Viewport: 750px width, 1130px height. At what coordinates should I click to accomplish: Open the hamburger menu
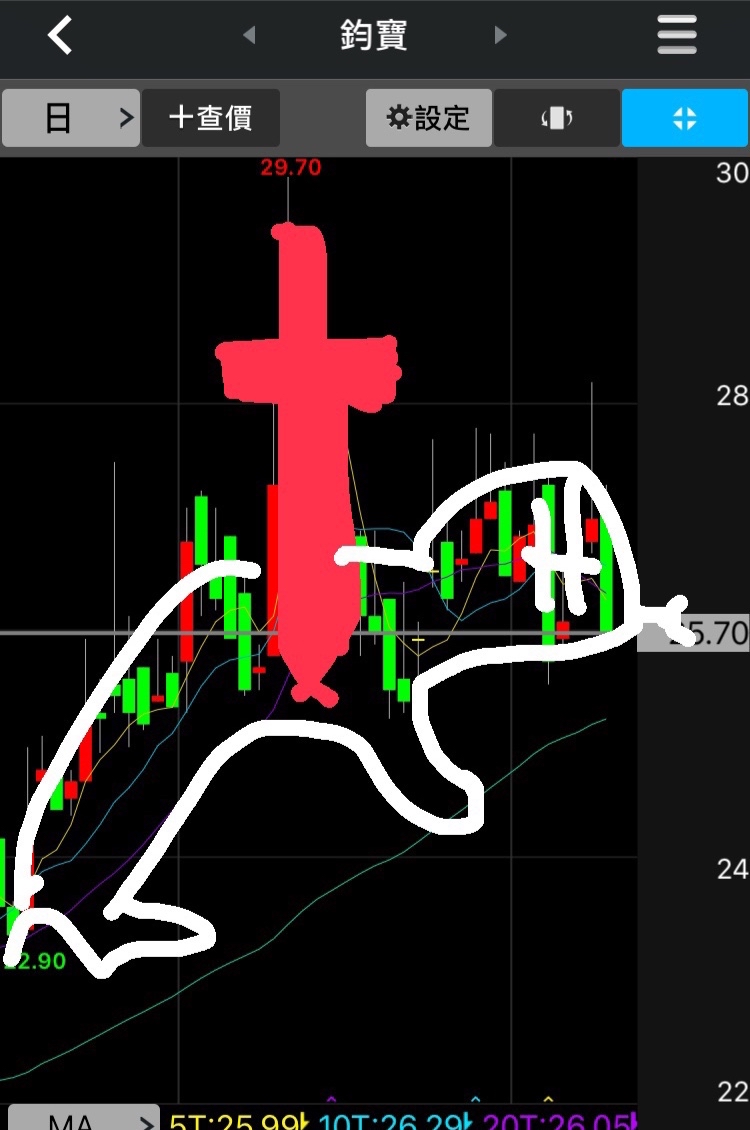tap(677, 36)
